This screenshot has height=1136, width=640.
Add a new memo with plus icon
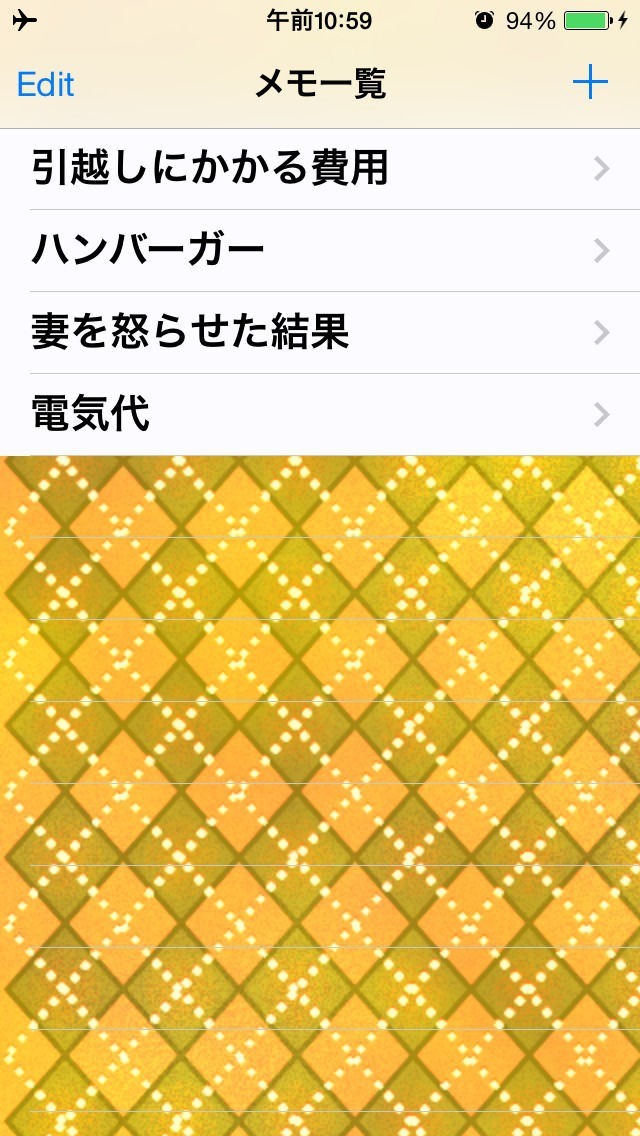coord(590,83)
